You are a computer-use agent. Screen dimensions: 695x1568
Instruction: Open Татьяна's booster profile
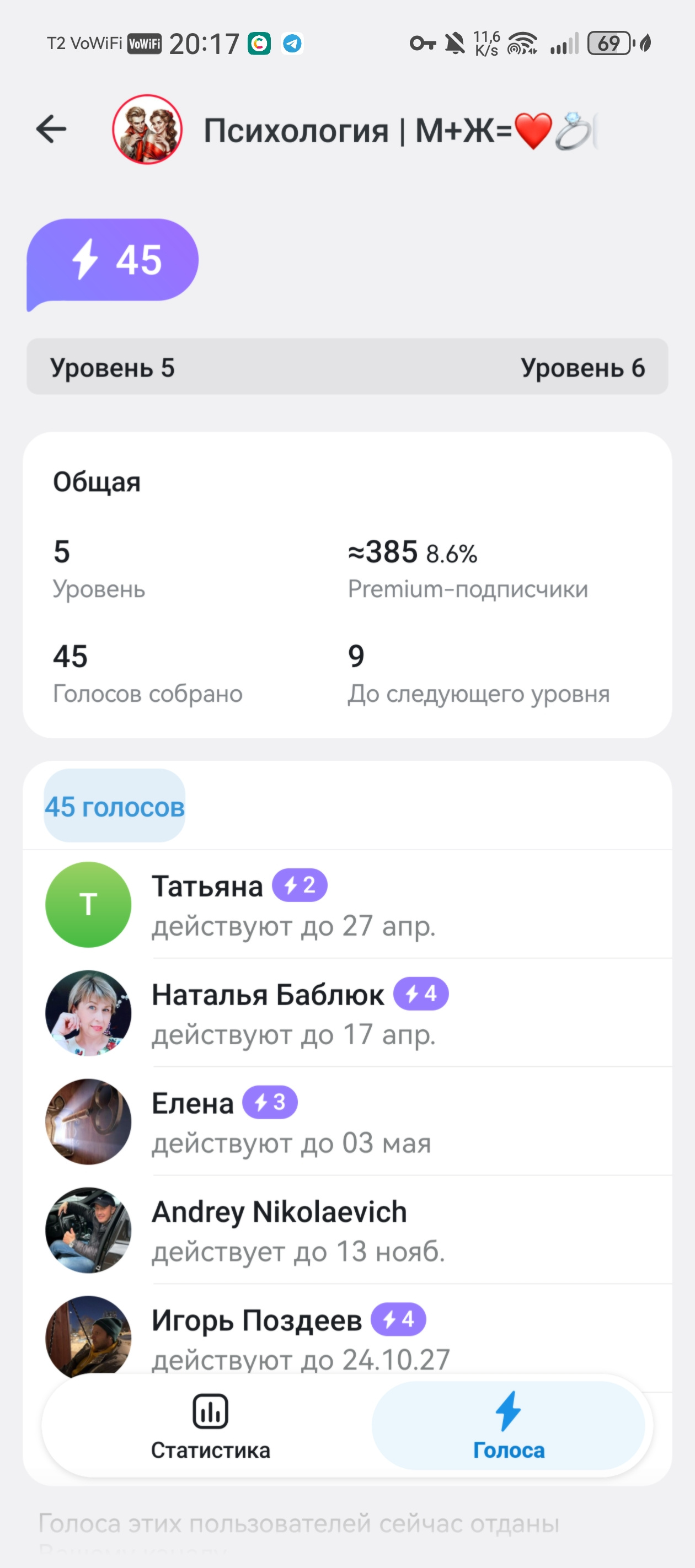click(292, 905)
